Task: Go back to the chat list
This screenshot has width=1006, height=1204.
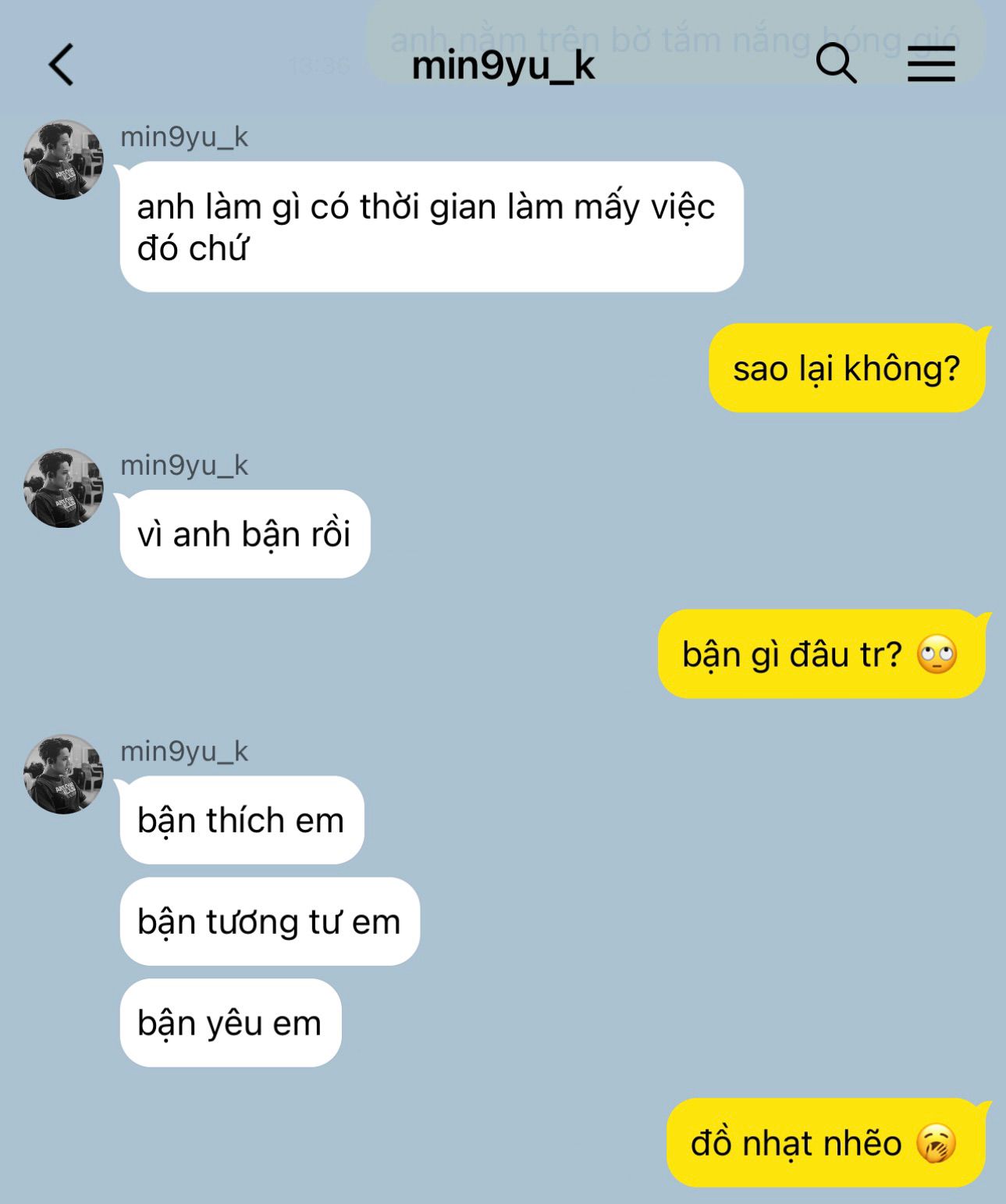Action: [62, 64]
